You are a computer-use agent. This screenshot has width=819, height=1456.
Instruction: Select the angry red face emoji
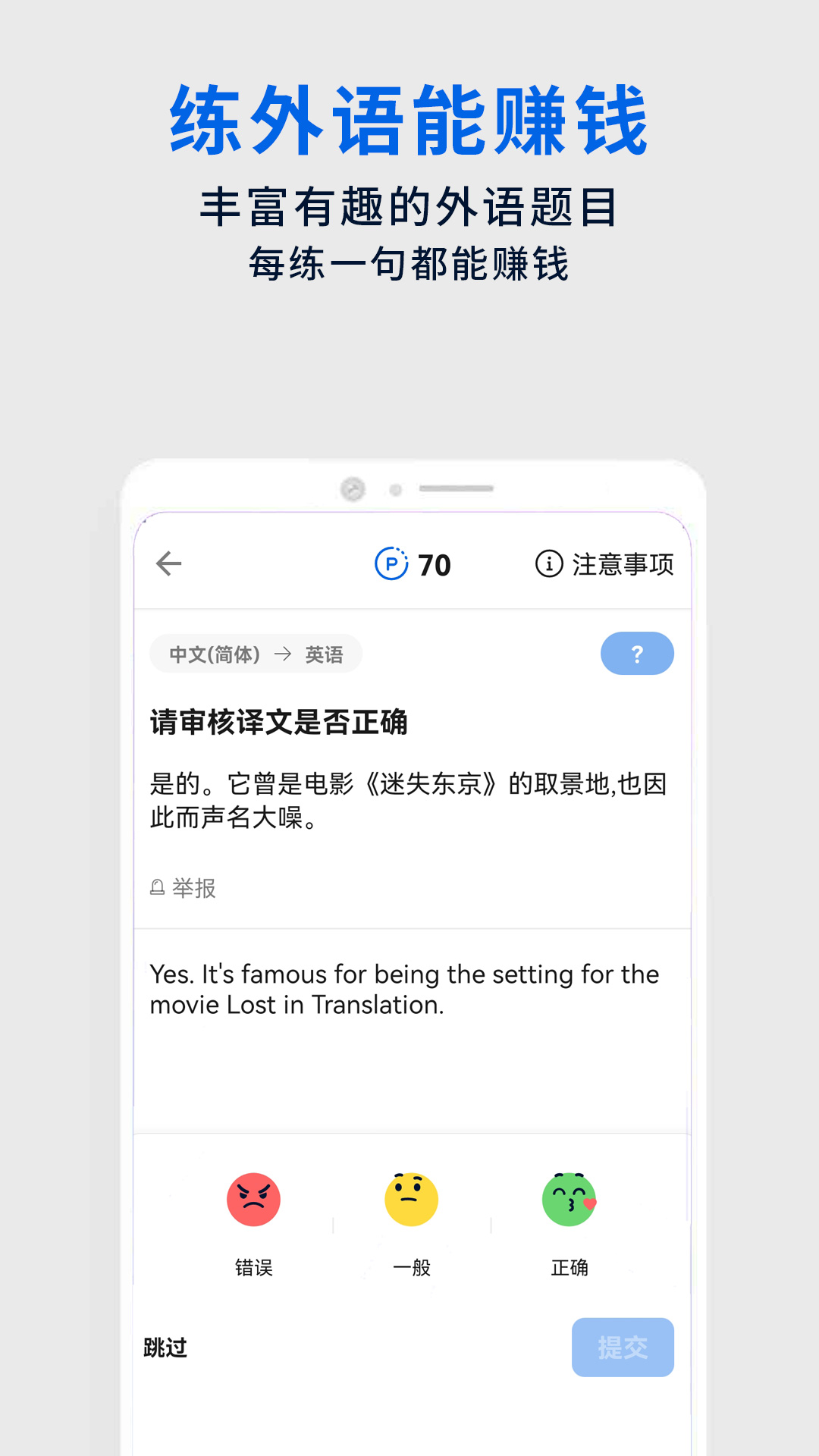tap(254, 1199)
